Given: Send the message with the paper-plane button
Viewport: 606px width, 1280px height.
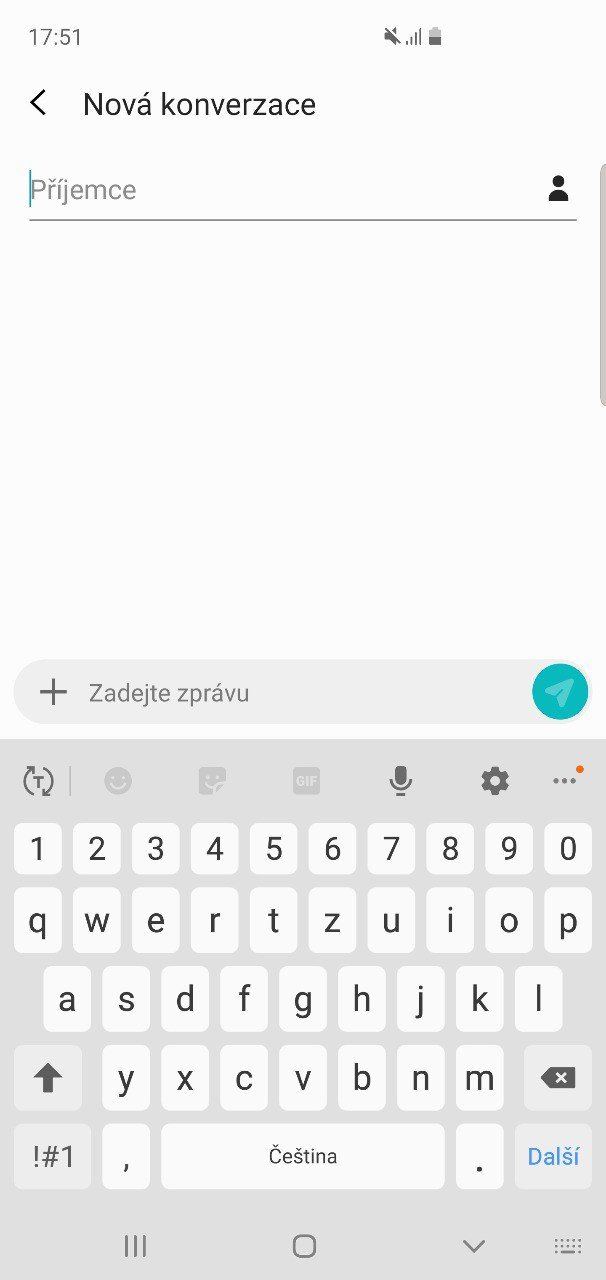Looking at the screenshot, I should pos(560,691).
